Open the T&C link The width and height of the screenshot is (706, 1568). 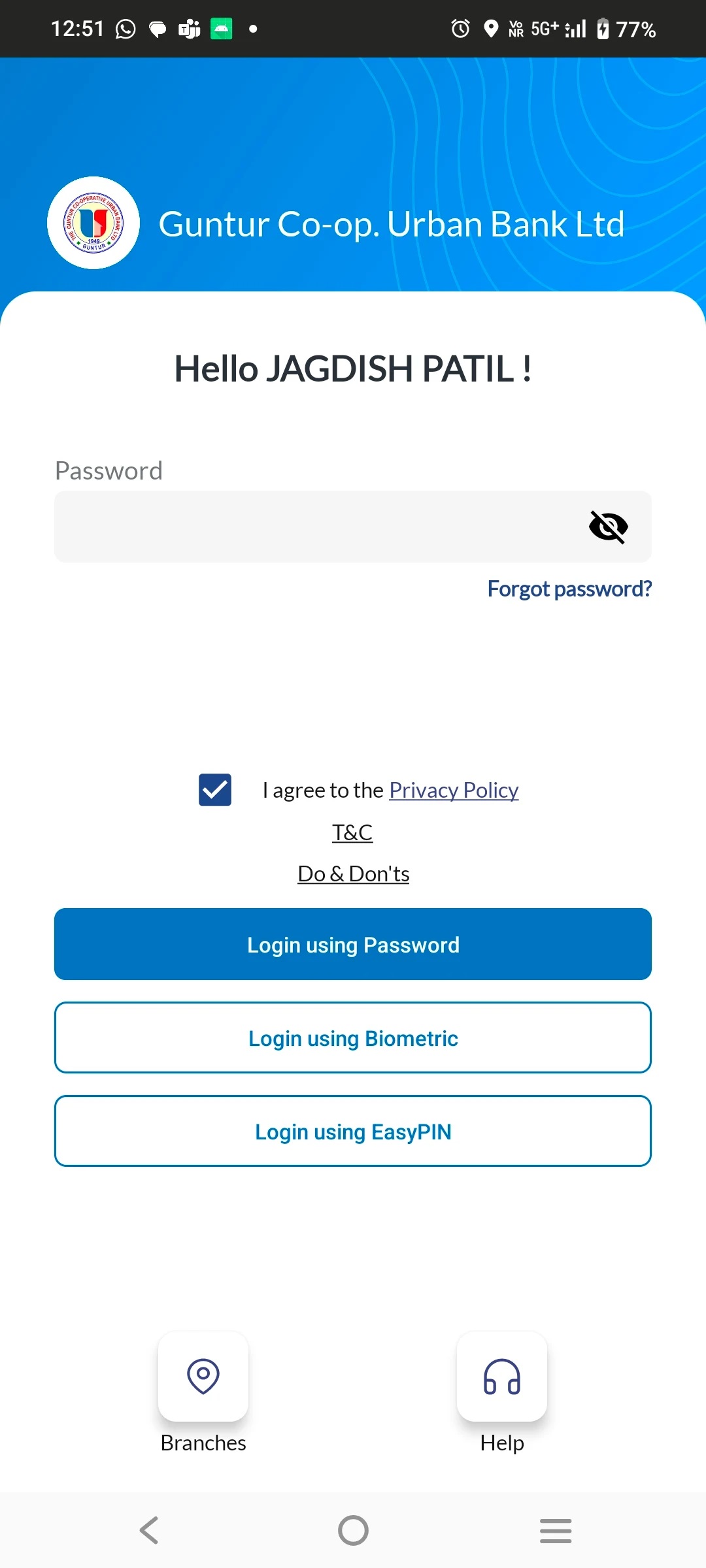352,832
